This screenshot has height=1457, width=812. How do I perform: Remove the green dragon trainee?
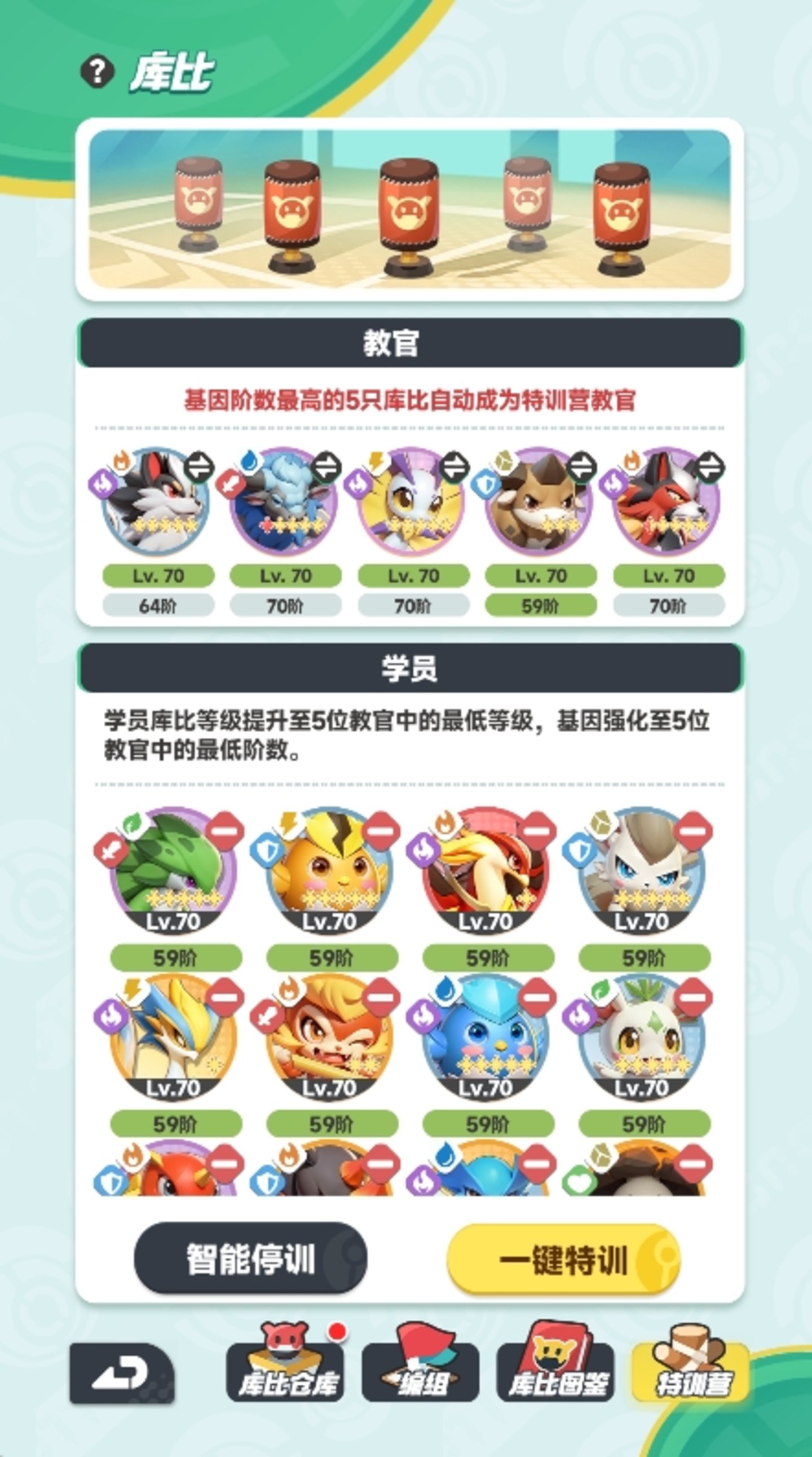(224, 832)
